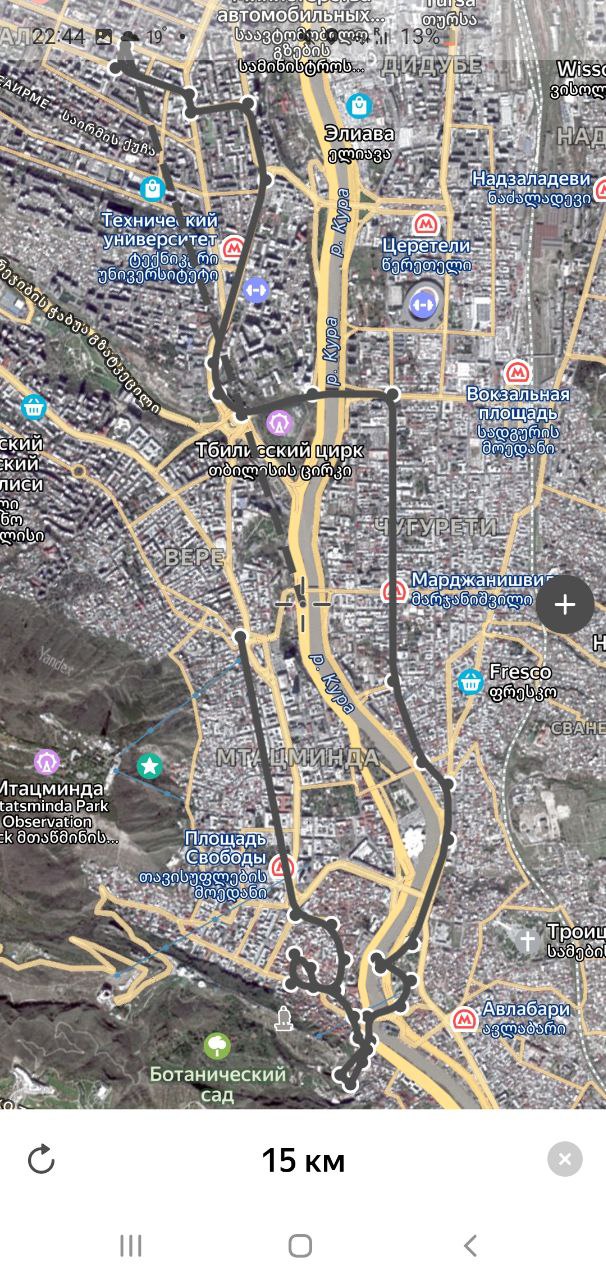The image size is (606, 1280).
Task: Open the Мтацминда park marker
Action: click(x=46, y=762)
